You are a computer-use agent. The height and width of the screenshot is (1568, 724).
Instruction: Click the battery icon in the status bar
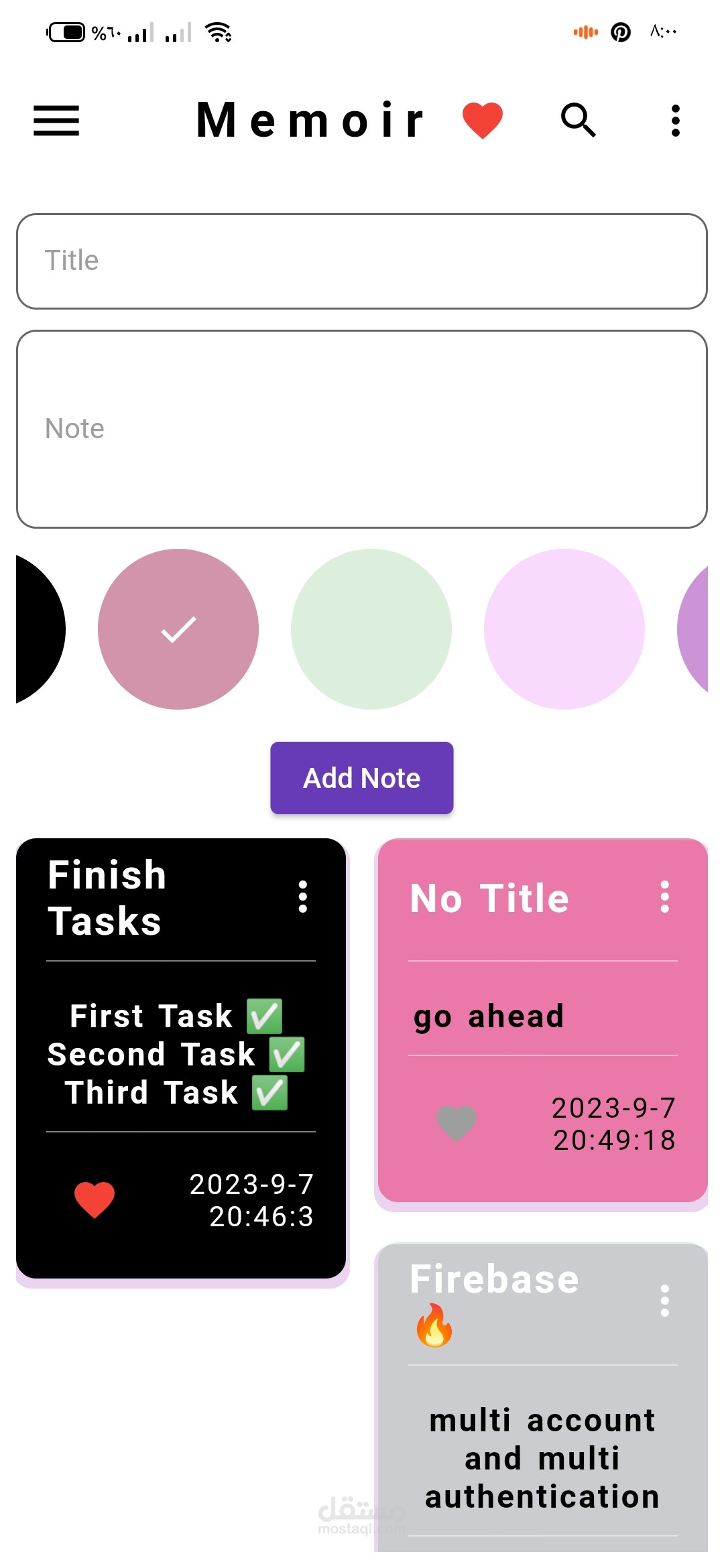67,30
